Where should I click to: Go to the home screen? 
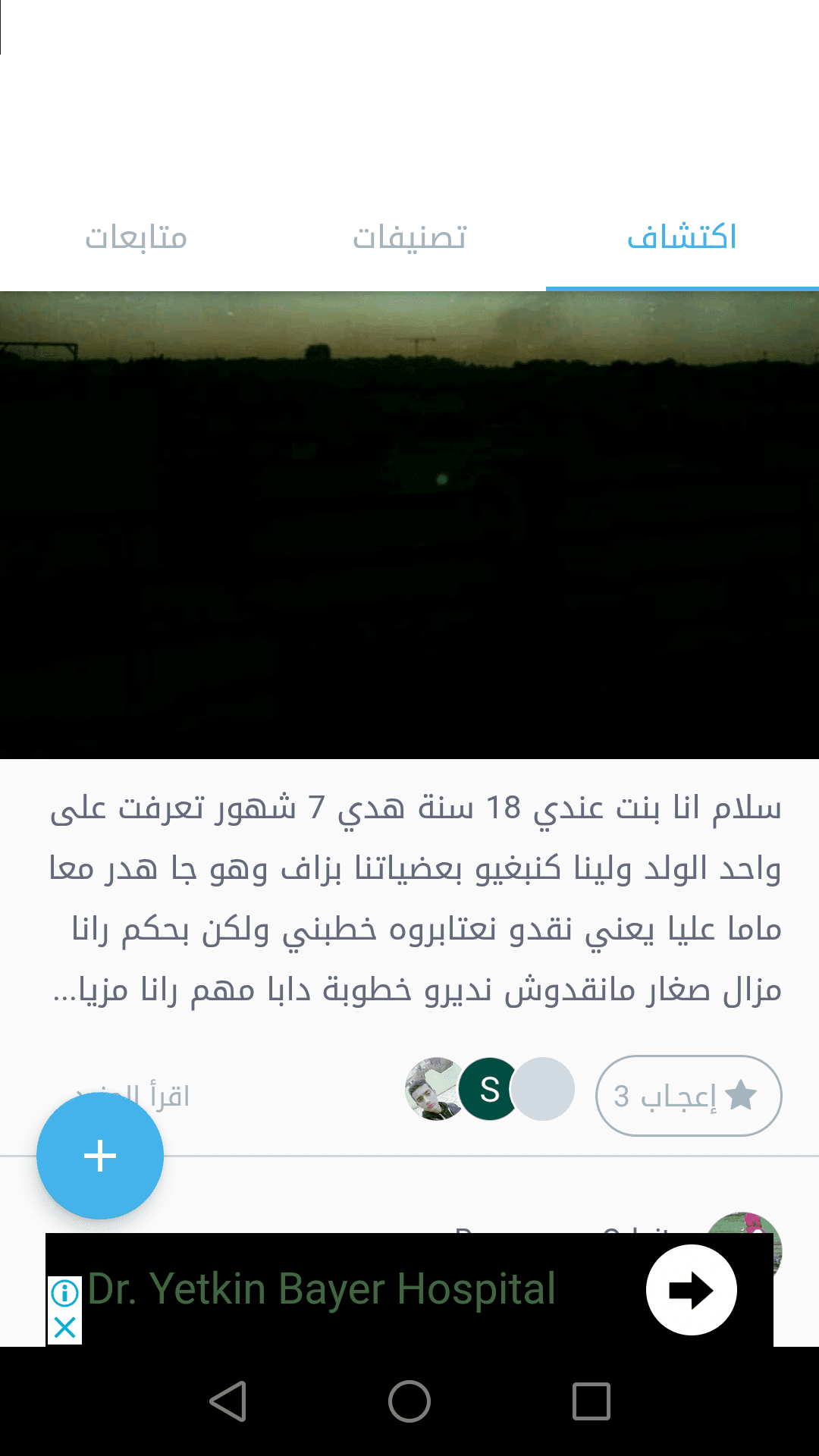(409, 1401)
